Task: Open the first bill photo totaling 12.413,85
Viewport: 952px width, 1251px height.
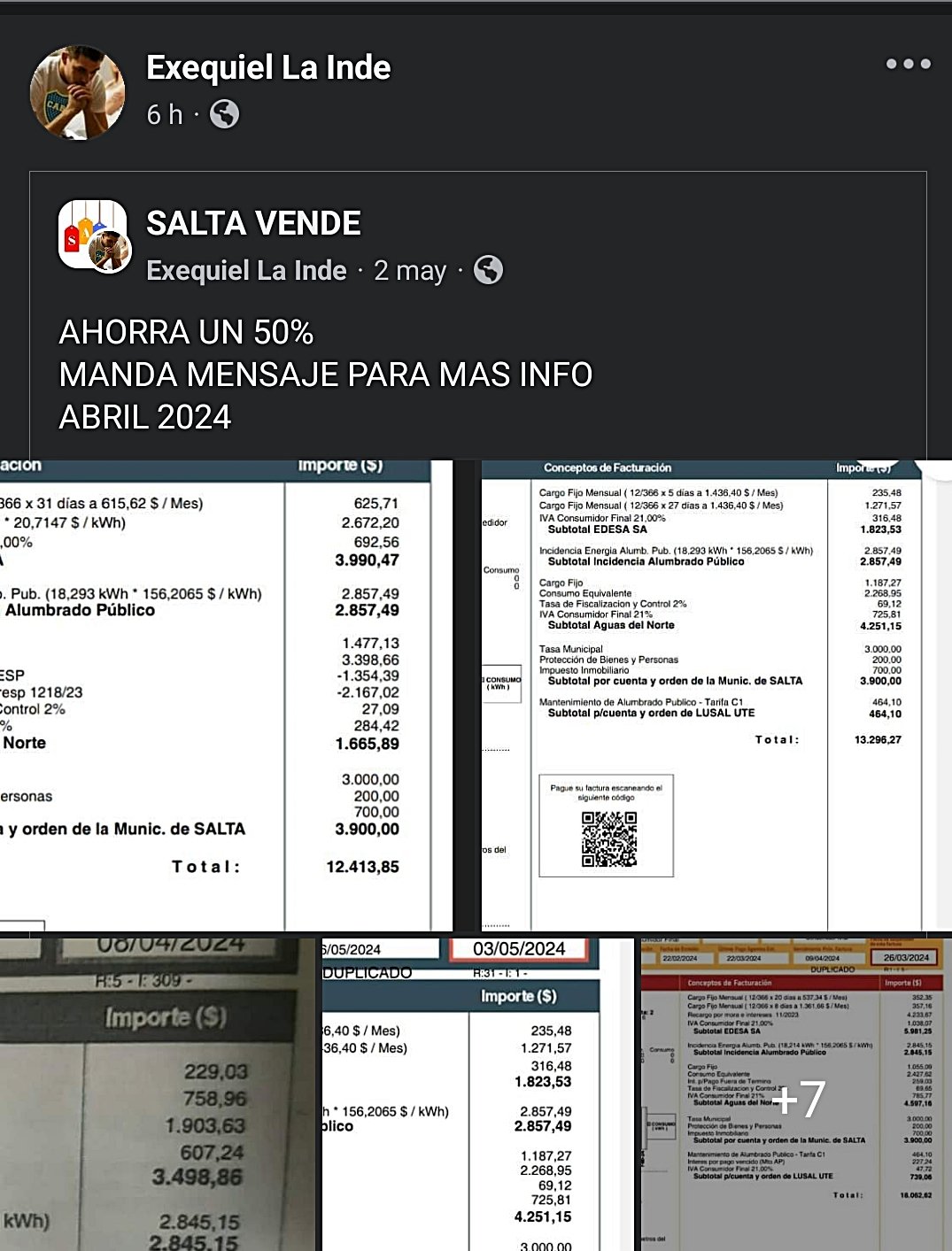Action: click(x=226, y=695)
